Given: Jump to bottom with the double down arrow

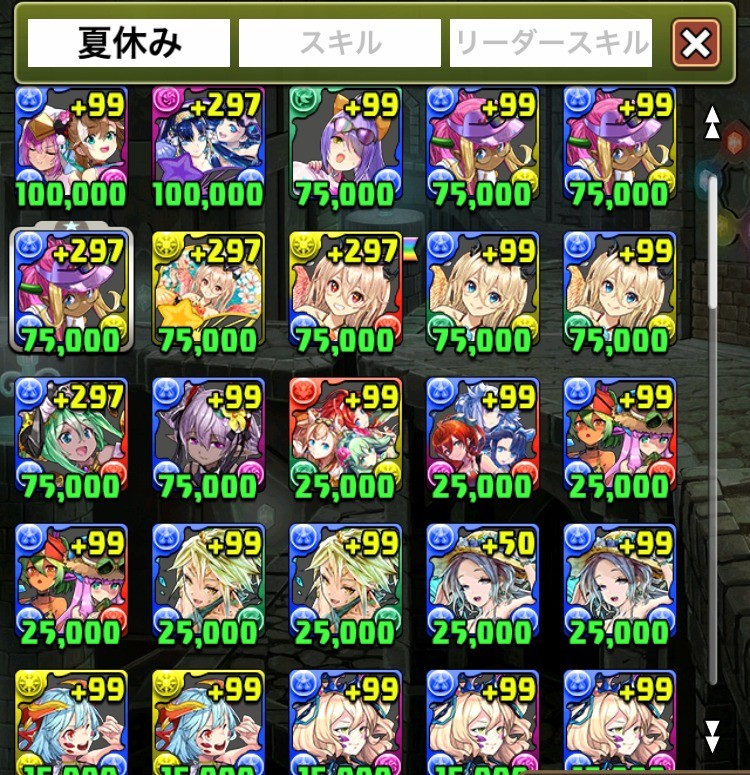Looking at the screenshot, I should [x=712, y=736].
